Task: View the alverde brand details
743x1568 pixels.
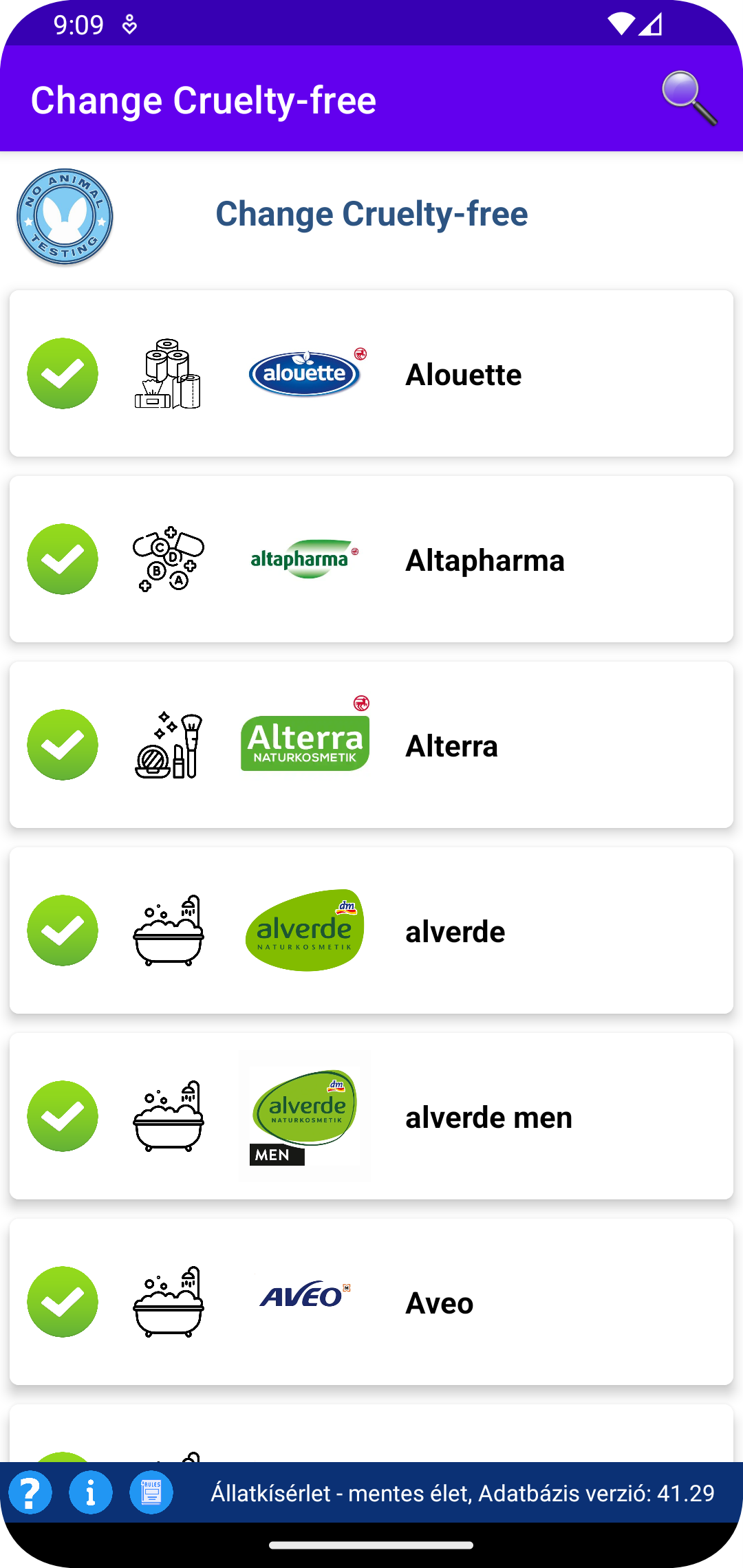Action: 371,930
